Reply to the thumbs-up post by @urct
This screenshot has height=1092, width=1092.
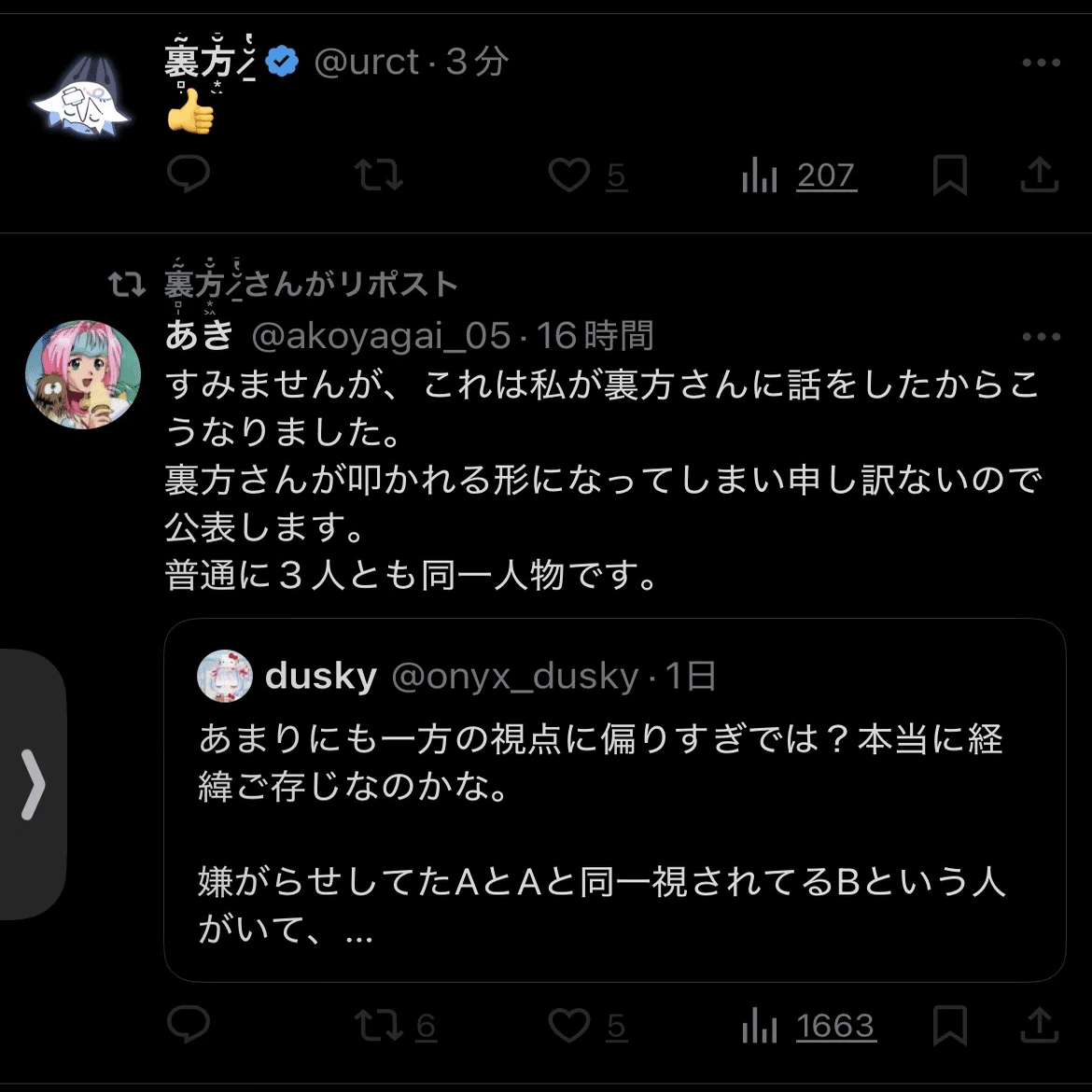[189, 175]
